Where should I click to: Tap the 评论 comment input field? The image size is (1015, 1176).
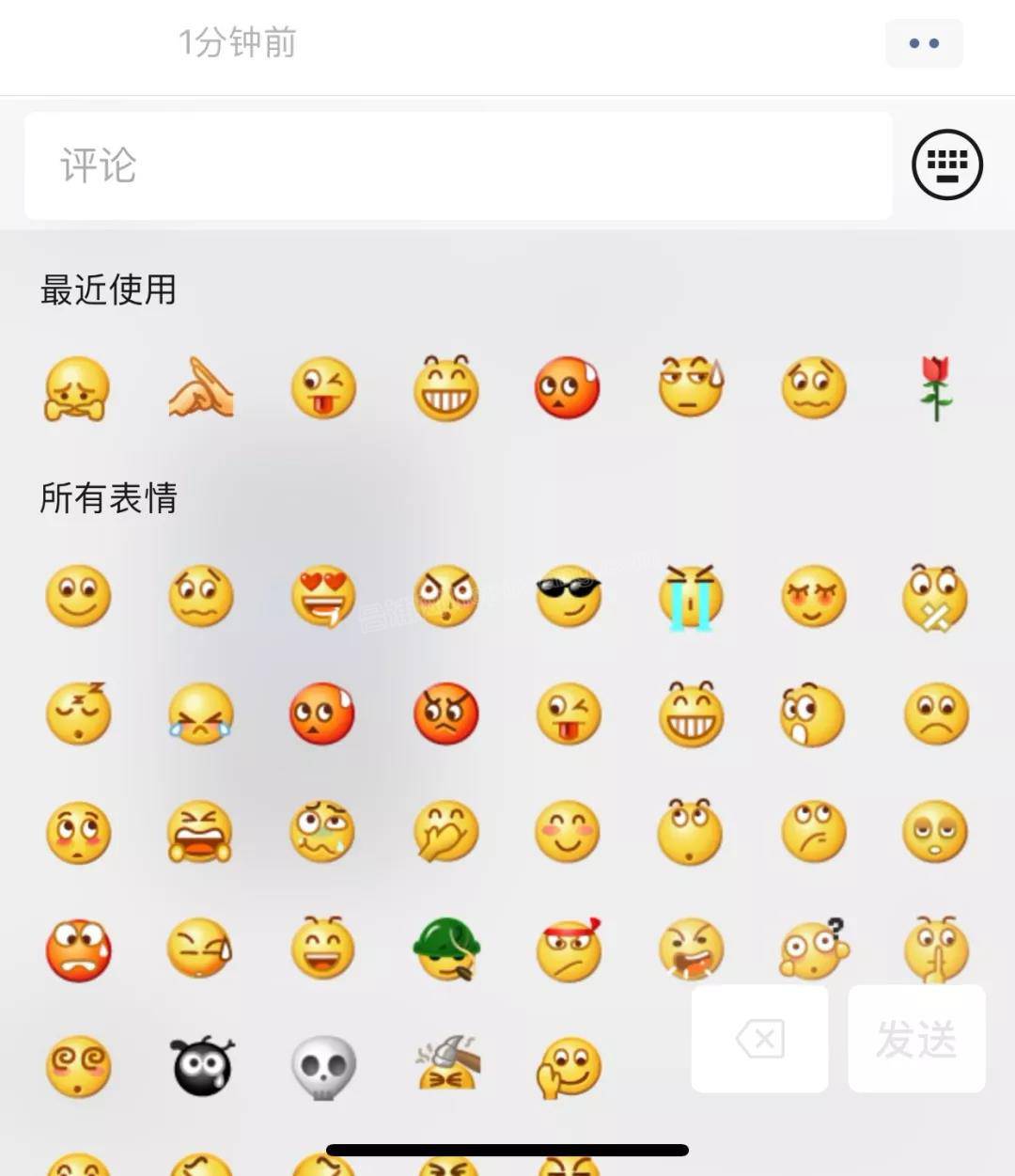coord(458,166)
